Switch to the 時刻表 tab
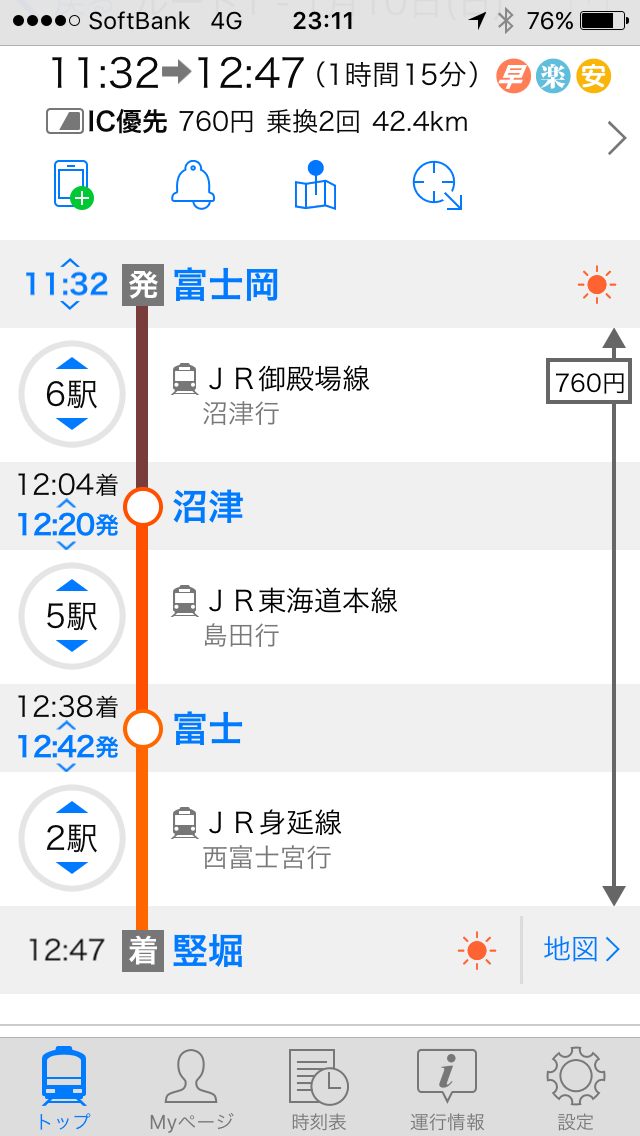This screenshot has width=640, height=1136. (x=318, y=1090)
